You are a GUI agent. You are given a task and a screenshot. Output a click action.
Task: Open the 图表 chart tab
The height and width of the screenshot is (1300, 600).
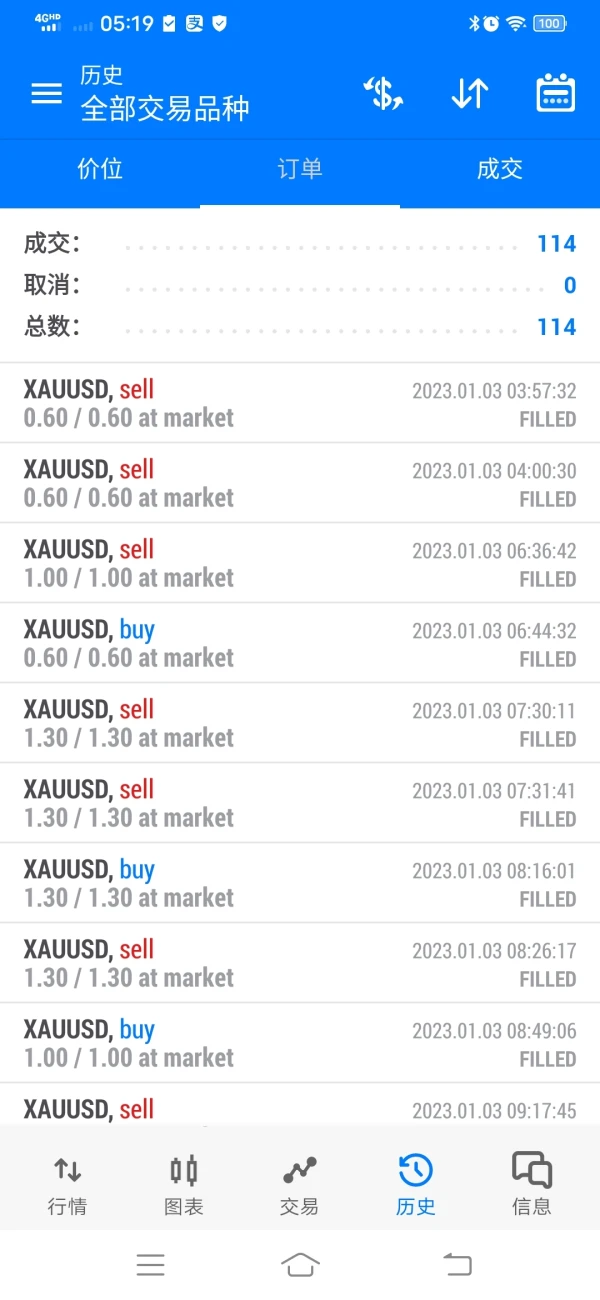pyautogui.click(x=184, y=1183)
